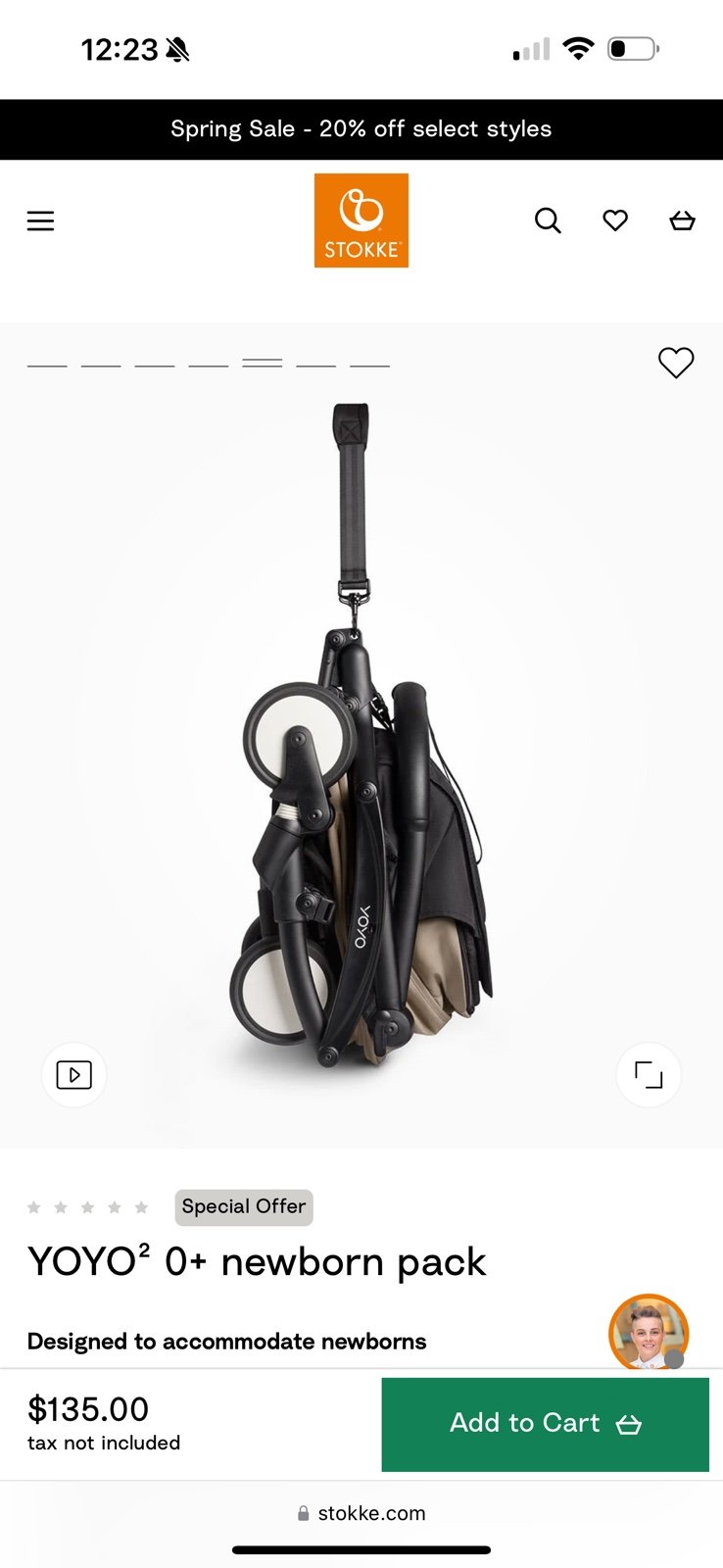Screen dimensions: 723x1568
Task: Add to Cart
Action: [x=545, y=1424]
